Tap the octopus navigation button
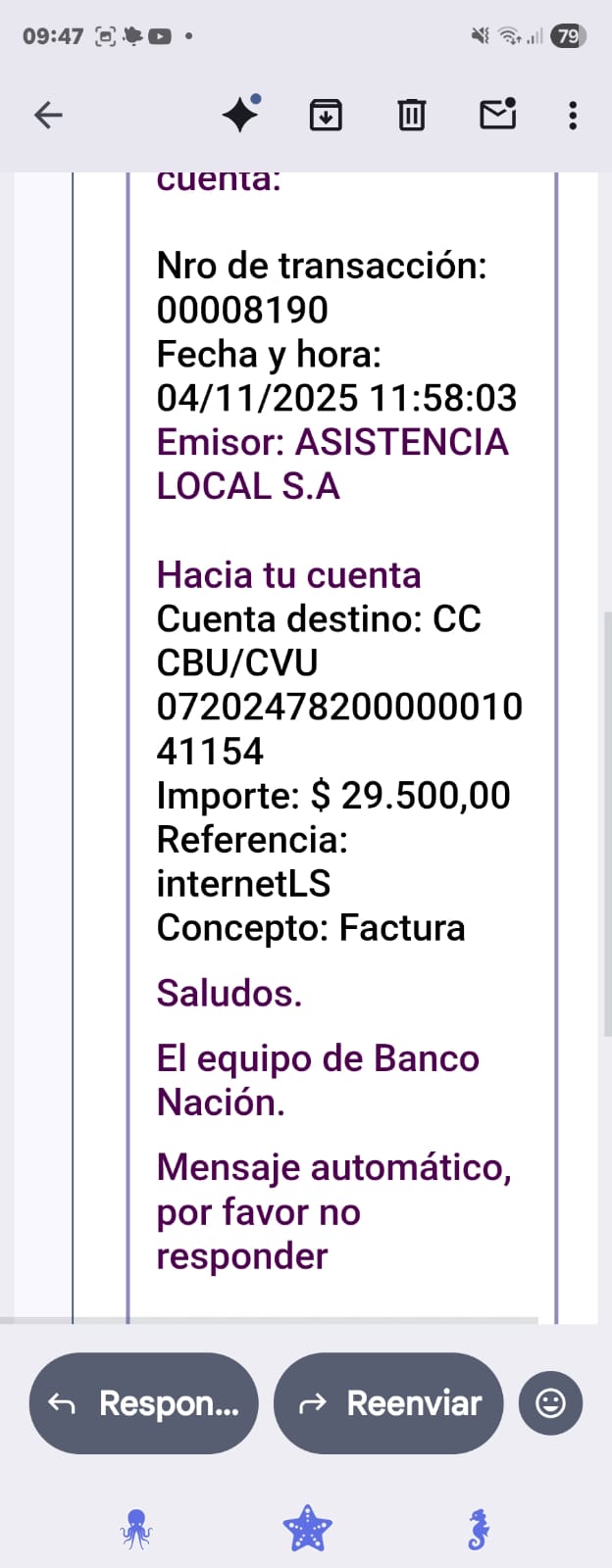612x1568 pixels. point(136,1529)
